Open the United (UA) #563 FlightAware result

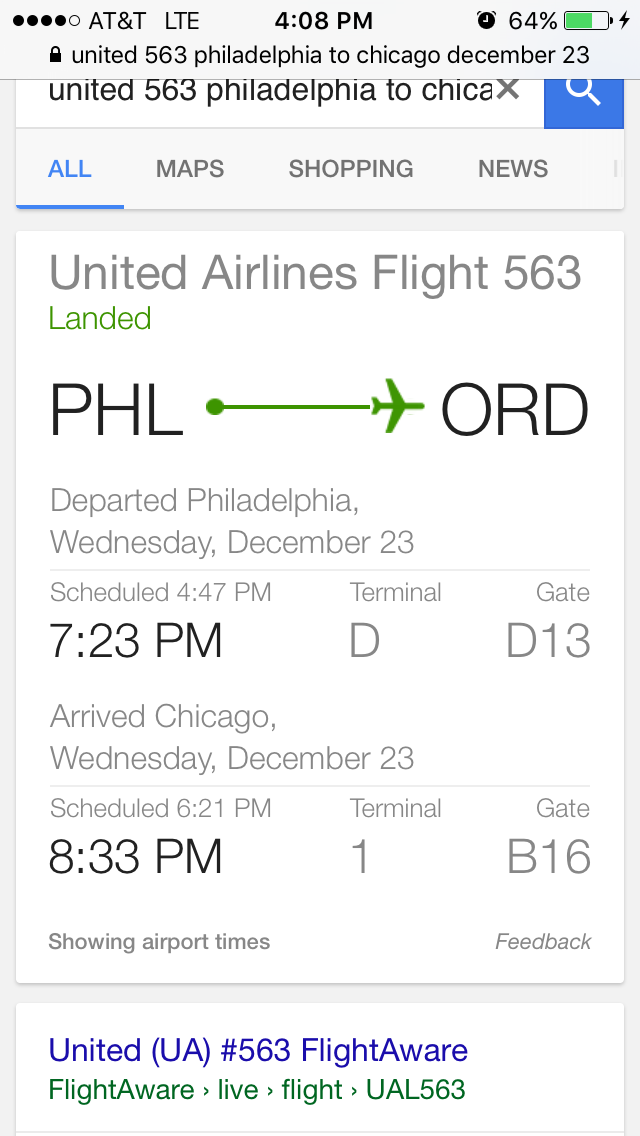click(258, 1050)
